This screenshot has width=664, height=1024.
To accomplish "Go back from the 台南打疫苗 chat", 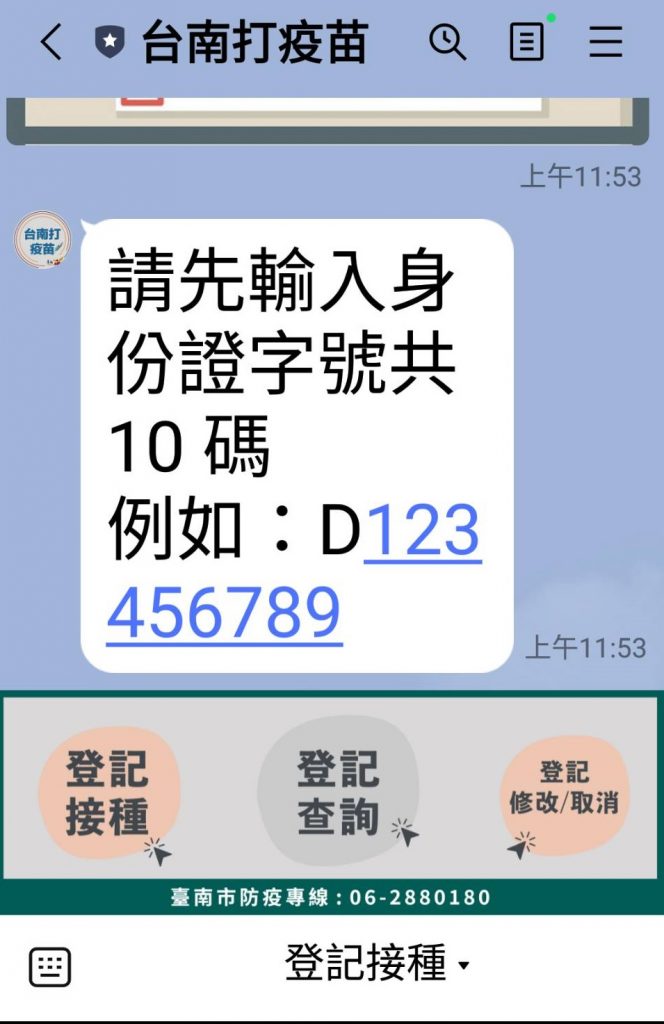I will coord(51,43).
